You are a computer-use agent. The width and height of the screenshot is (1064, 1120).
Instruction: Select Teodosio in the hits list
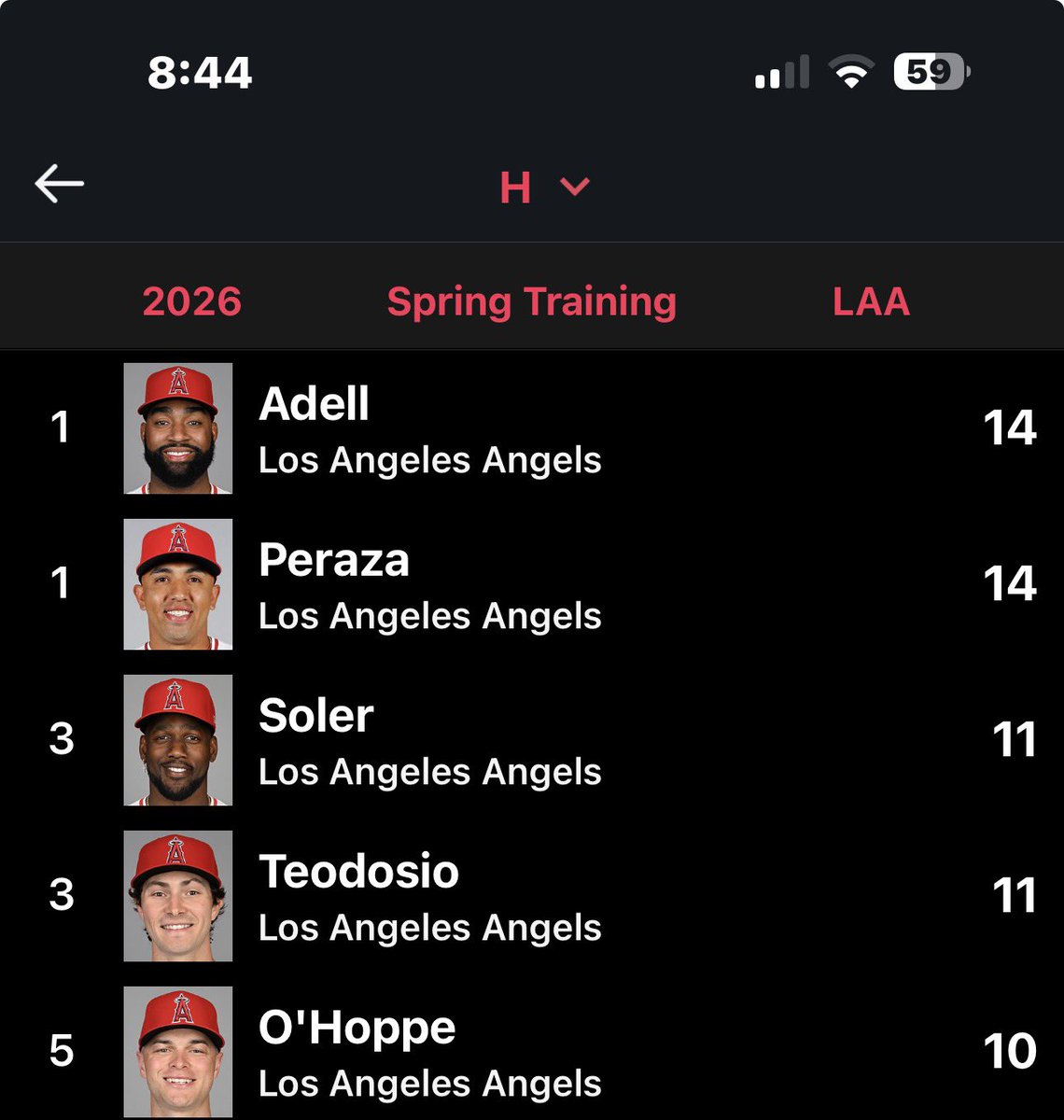(532, 896)
